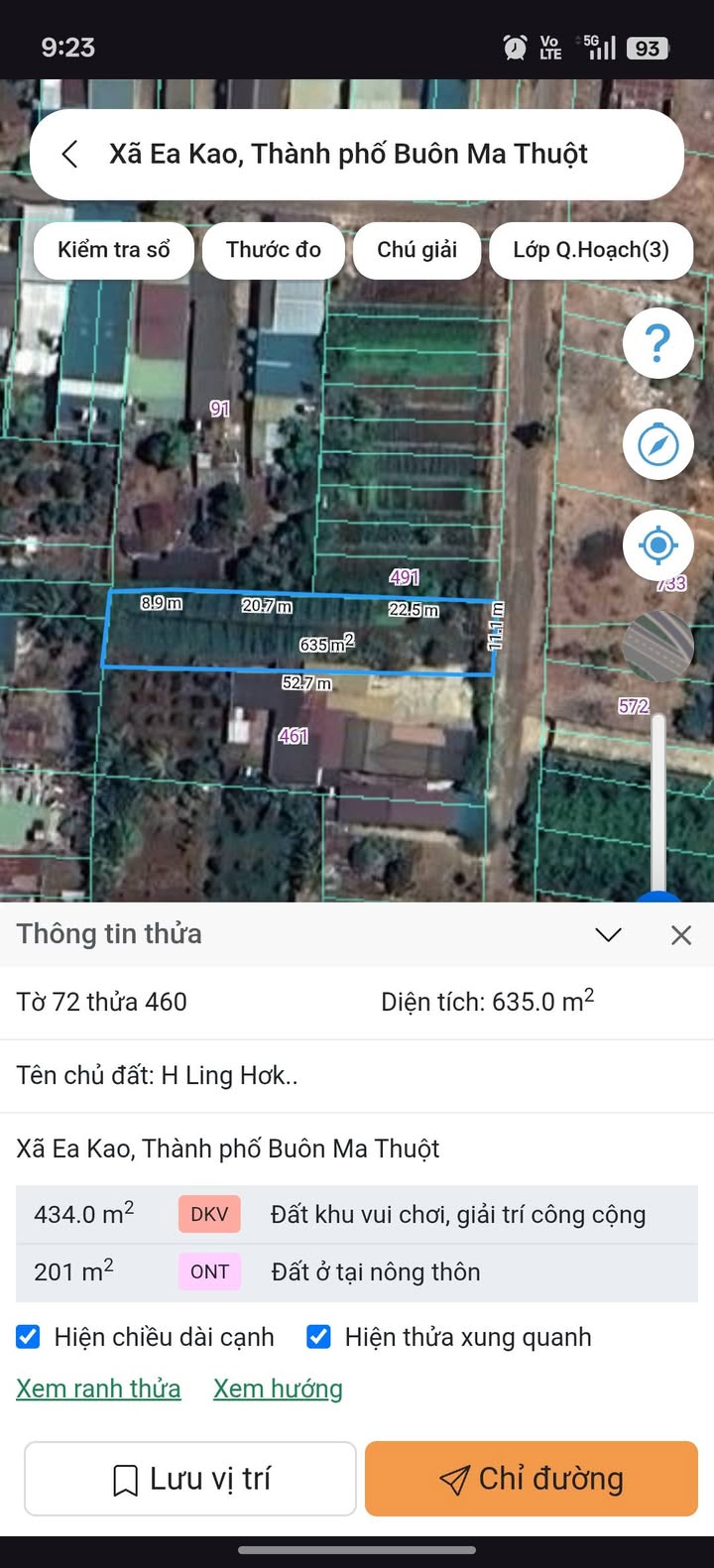
Task: Tap the Kiểm tra sổ chip
Action: coord(113,250)
